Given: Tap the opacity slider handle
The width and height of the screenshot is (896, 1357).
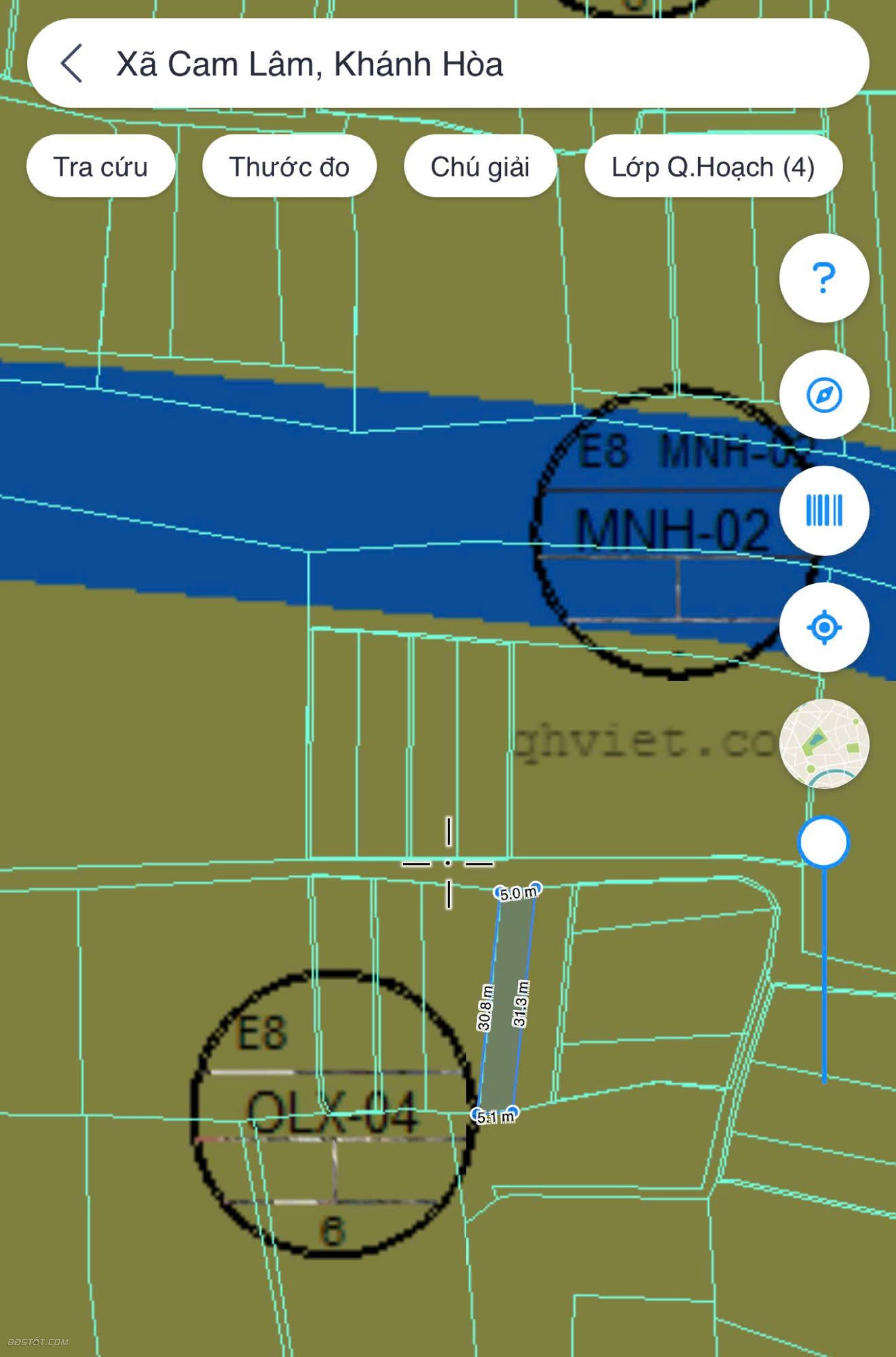Looking at the screenshot, I should [823, 842].
